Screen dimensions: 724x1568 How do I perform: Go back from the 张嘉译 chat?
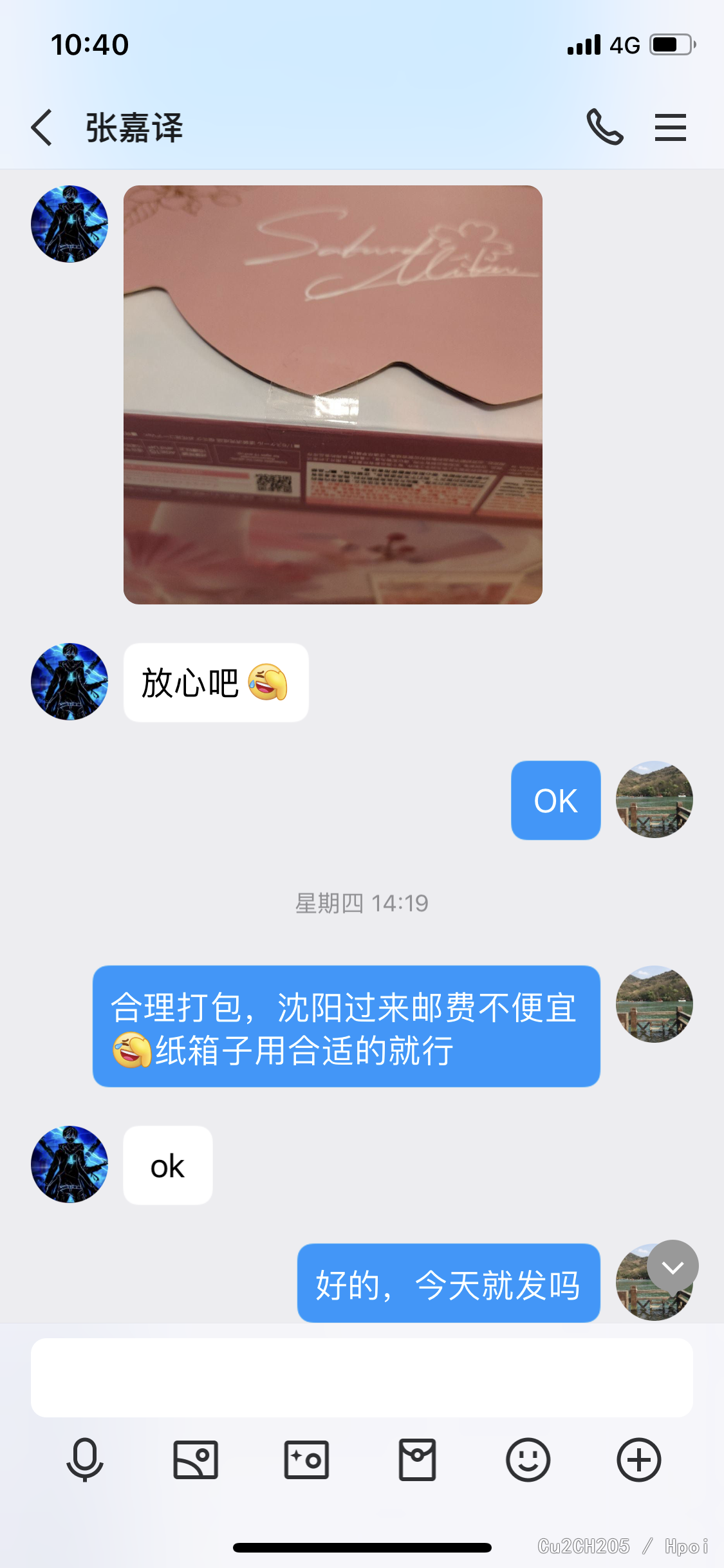click(42, 127)
